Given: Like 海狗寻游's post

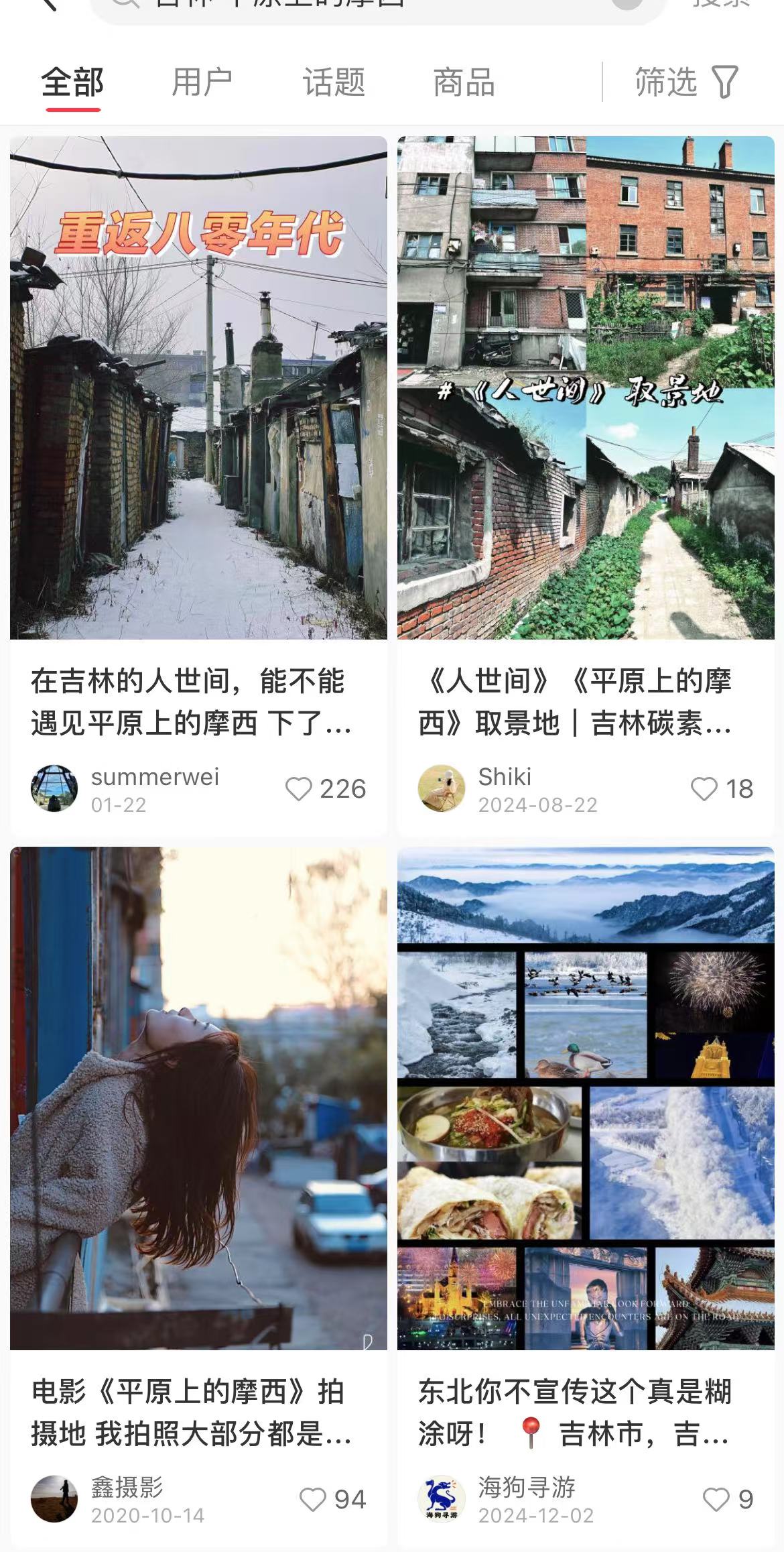Looking at the screenshot, I should tap(716, 1500).
